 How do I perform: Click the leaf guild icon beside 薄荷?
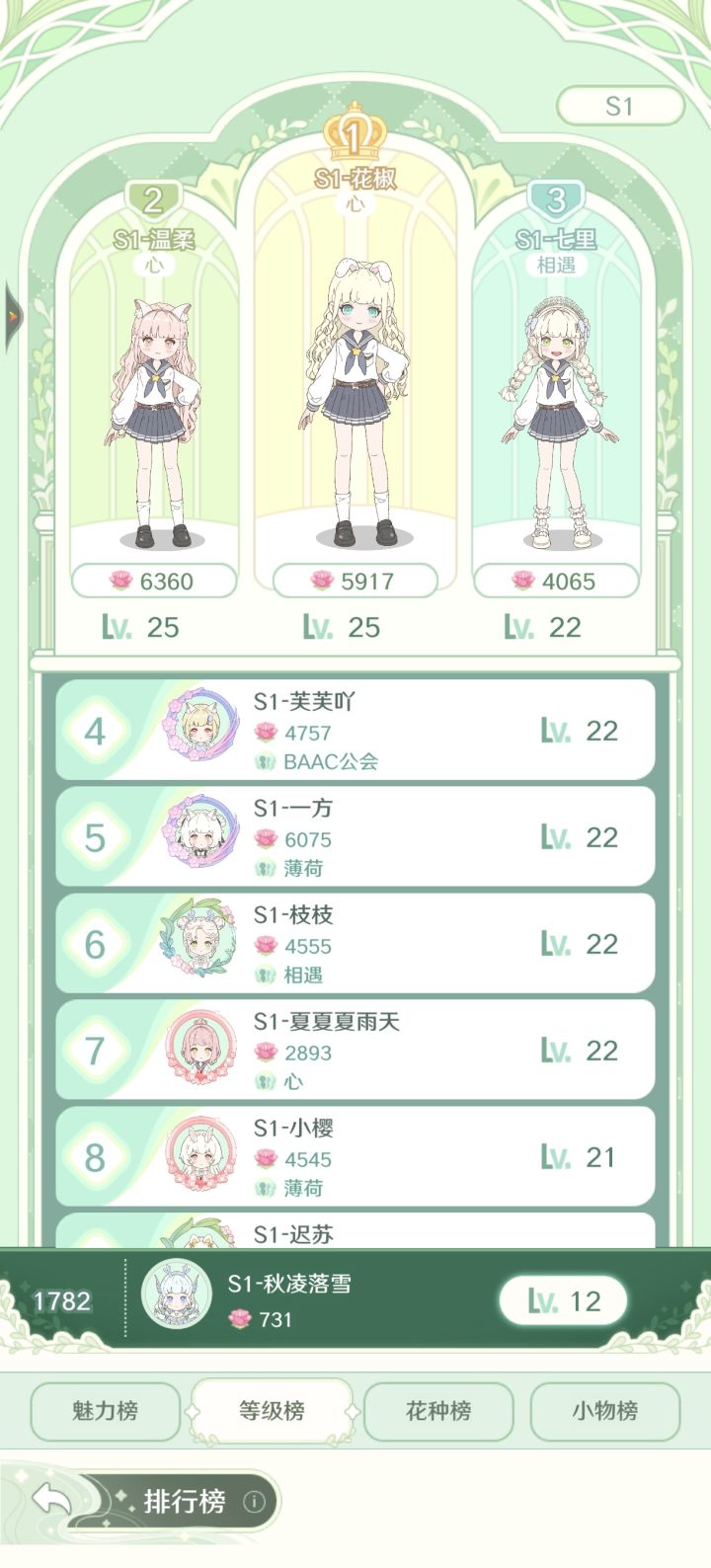tap(261, 868)
